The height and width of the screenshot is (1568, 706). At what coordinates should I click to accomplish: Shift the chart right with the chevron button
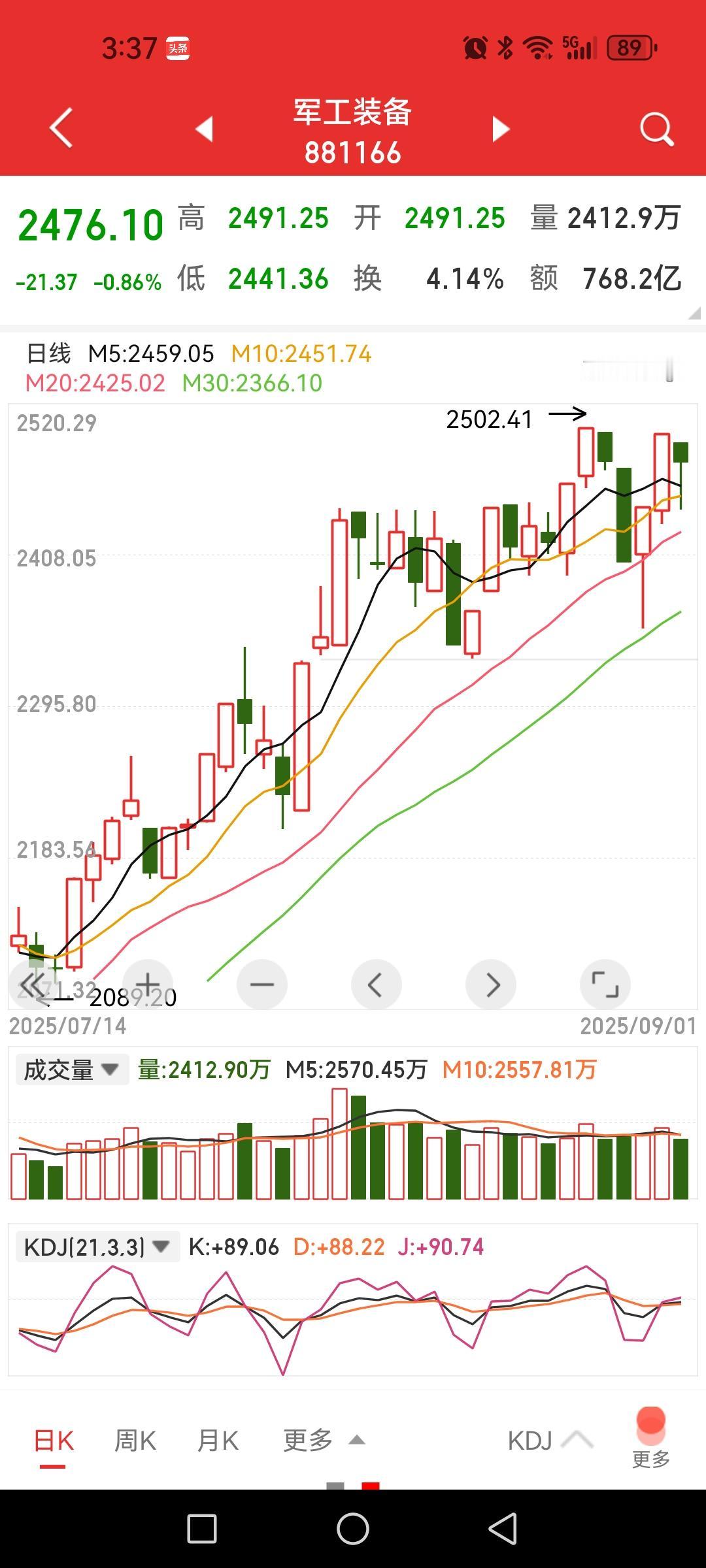click(491, 984)
